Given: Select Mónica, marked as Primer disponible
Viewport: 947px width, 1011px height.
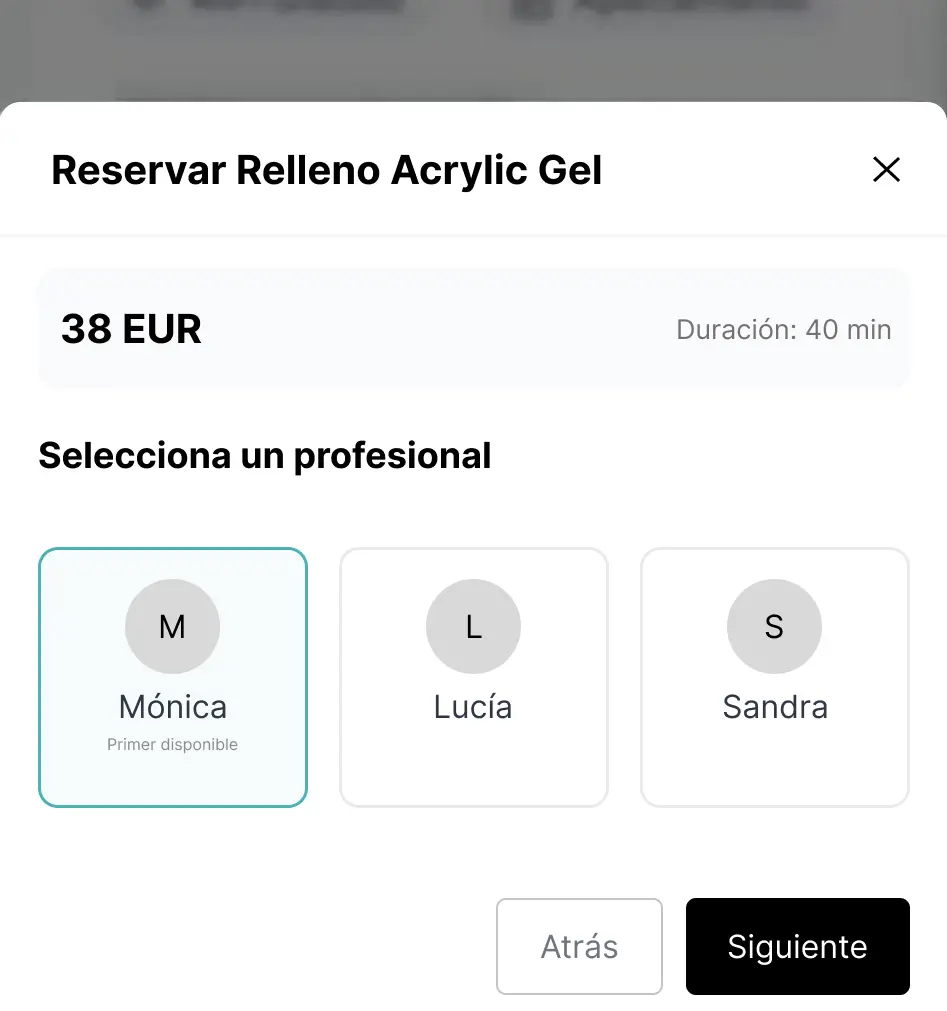Looking at the screenshot, I should tap(172, 677).
